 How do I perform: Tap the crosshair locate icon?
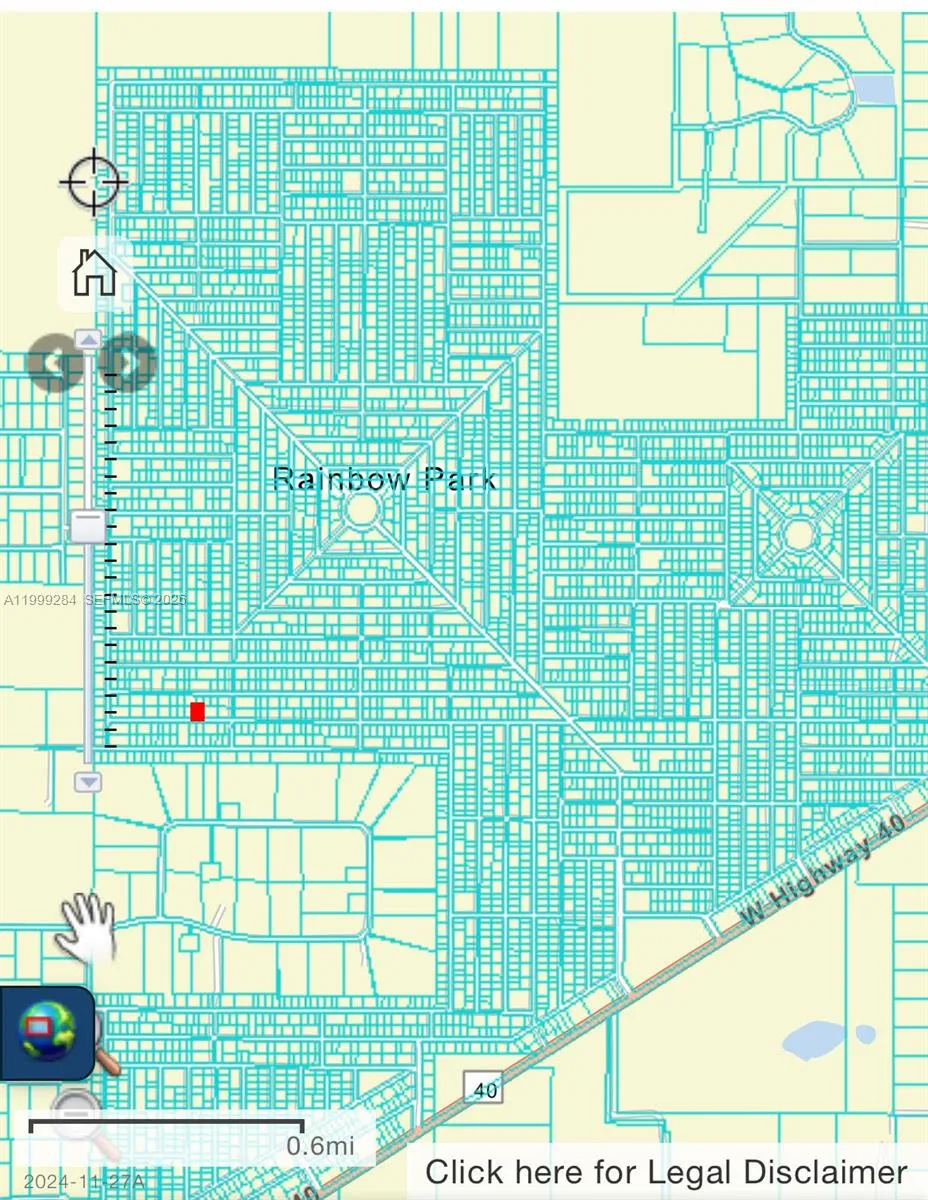95,182
